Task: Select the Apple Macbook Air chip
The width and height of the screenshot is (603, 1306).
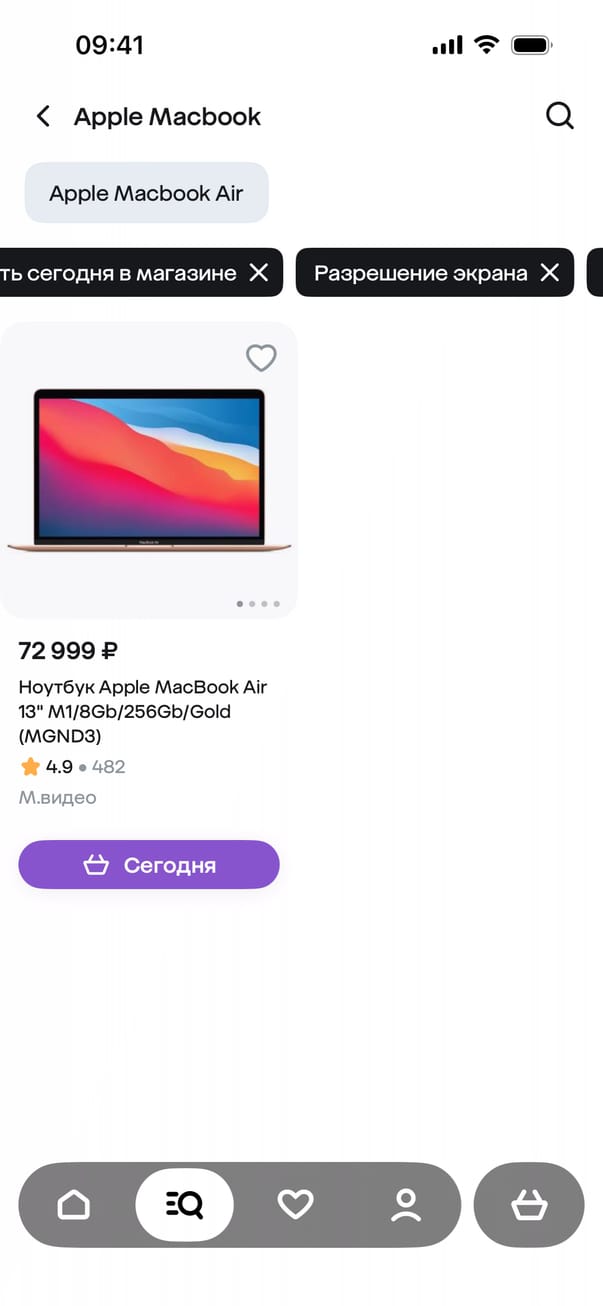Action: coord(146,193)
